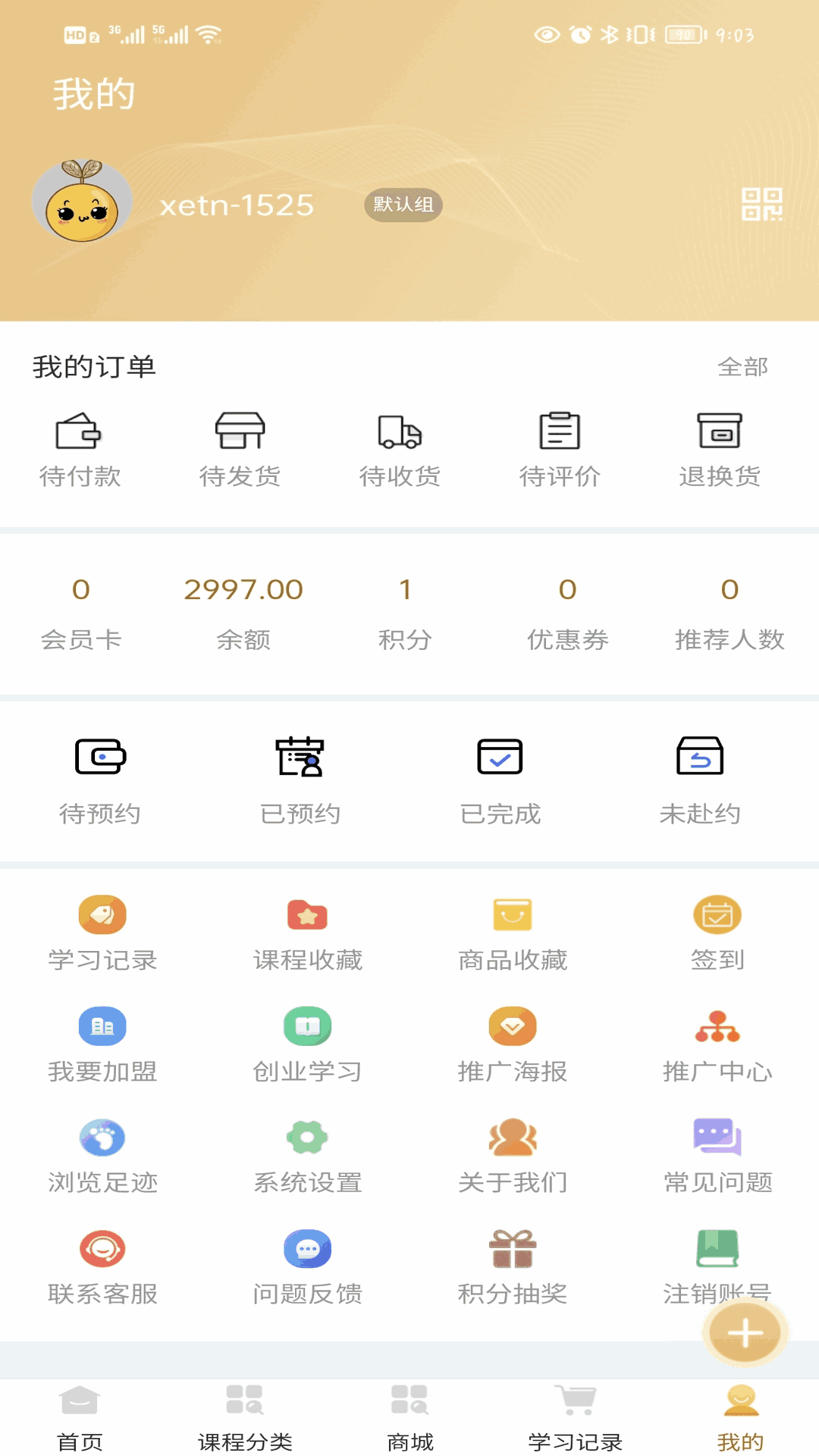Open the QR code icon beside the username

(x=761, y=205)
